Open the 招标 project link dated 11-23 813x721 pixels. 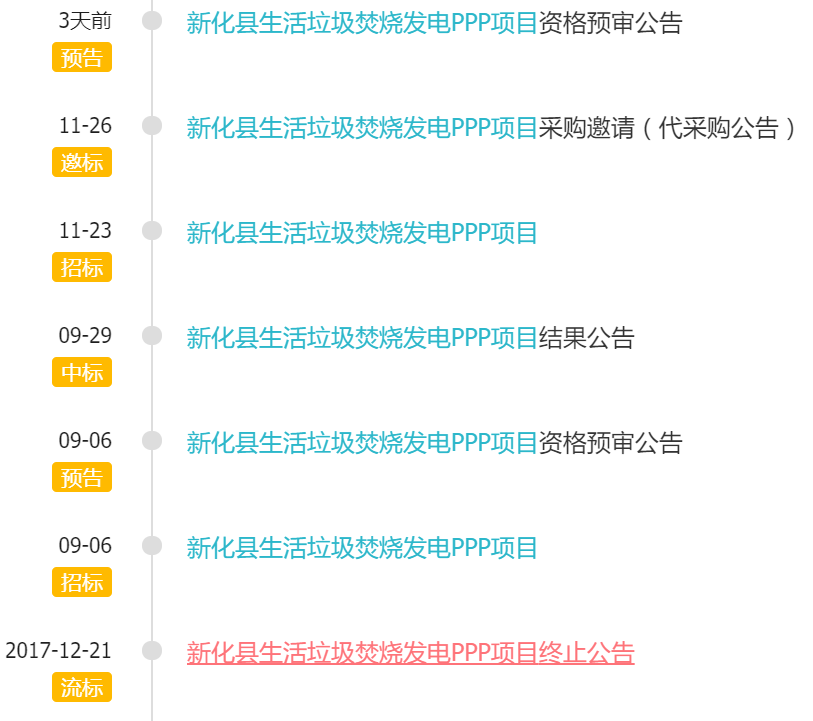coord(362,233)
